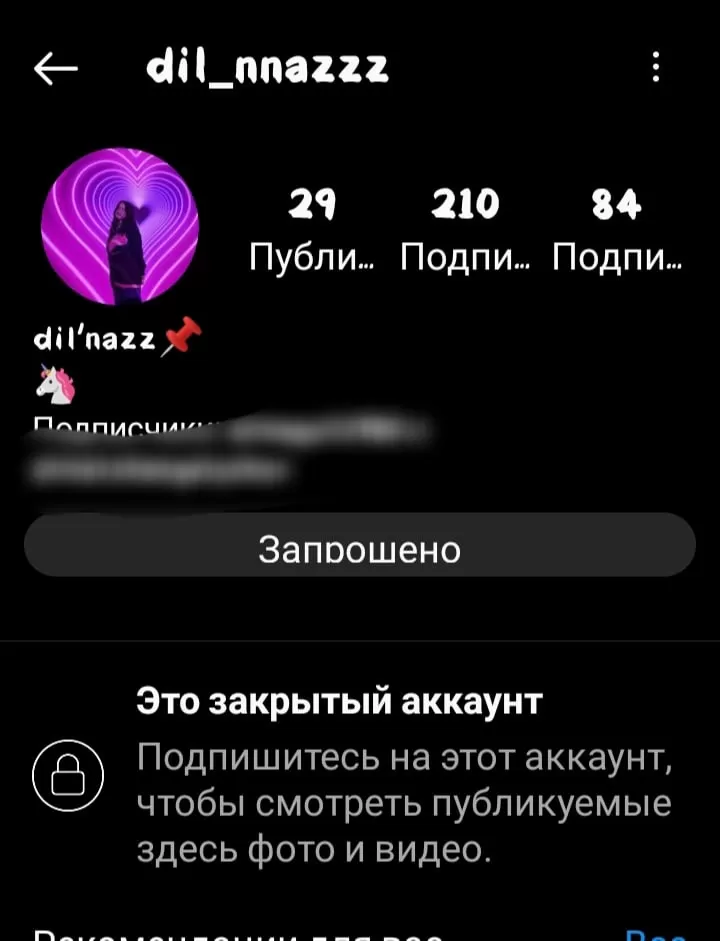Open the list of 210 followers
This screenshot has height=941, width=720.
[465, 232]
